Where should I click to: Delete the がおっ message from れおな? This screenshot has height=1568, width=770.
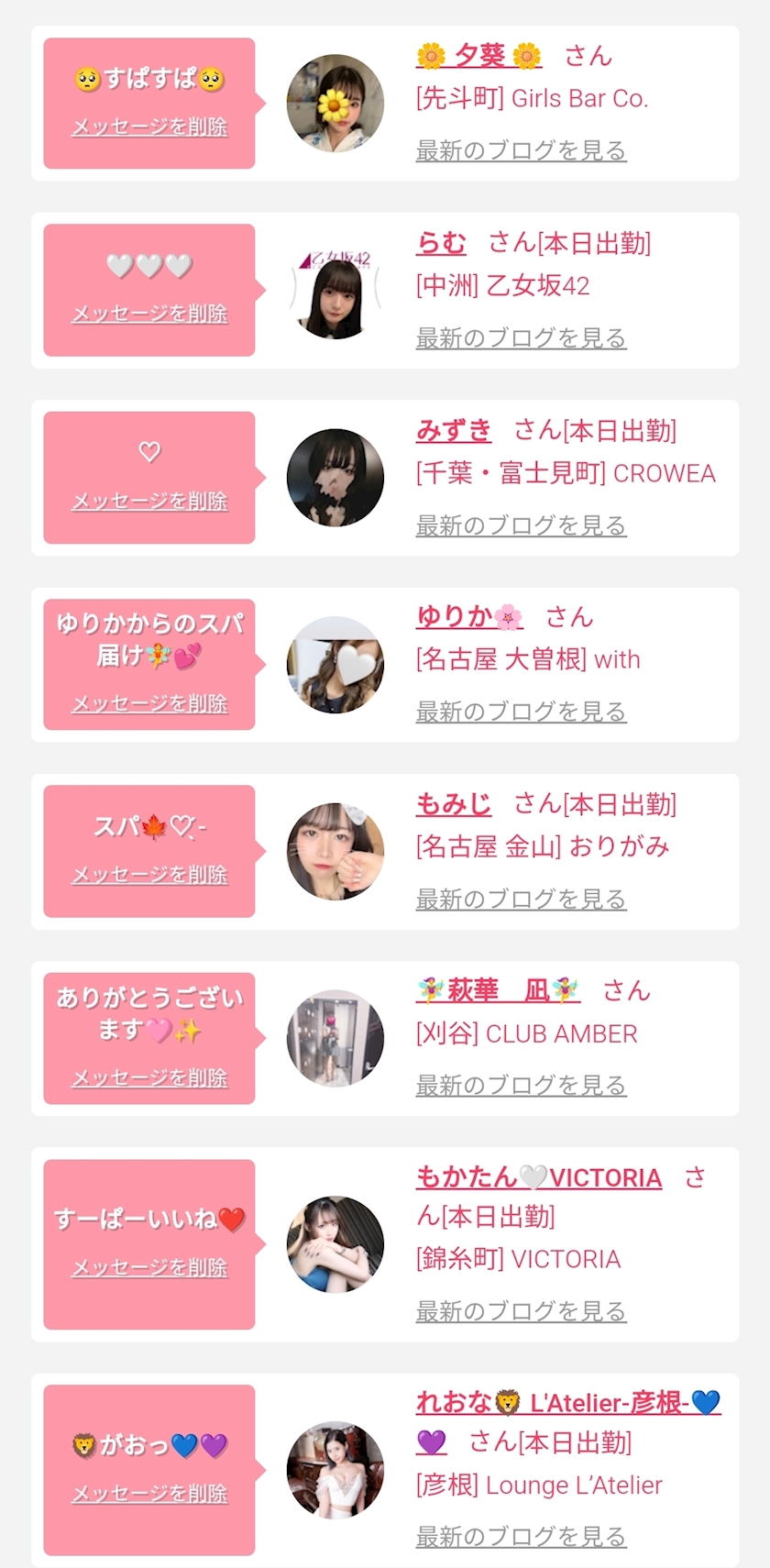[149, 1493]
